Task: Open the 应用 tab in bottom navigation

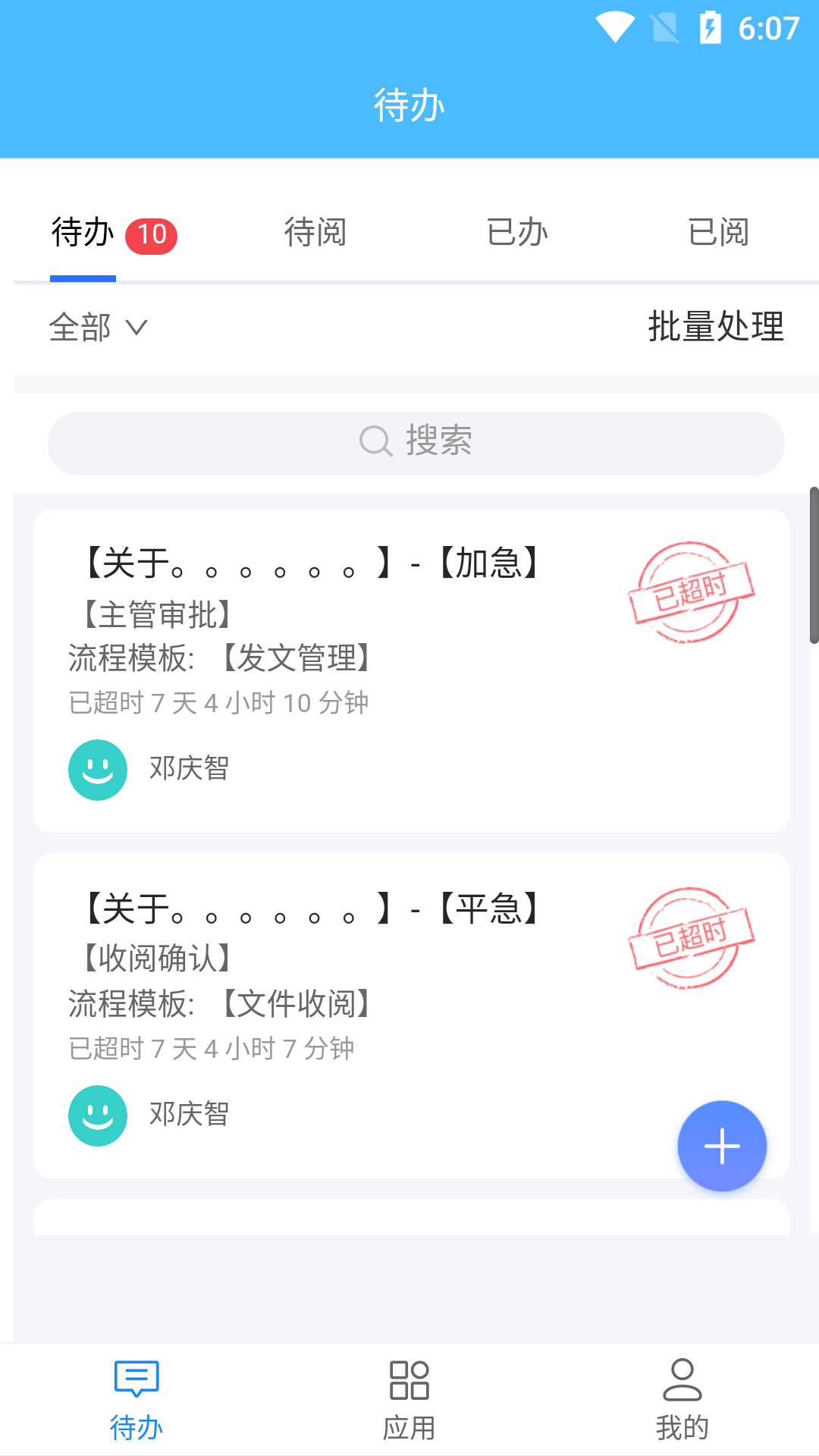Action: [x=409, y=1400]
